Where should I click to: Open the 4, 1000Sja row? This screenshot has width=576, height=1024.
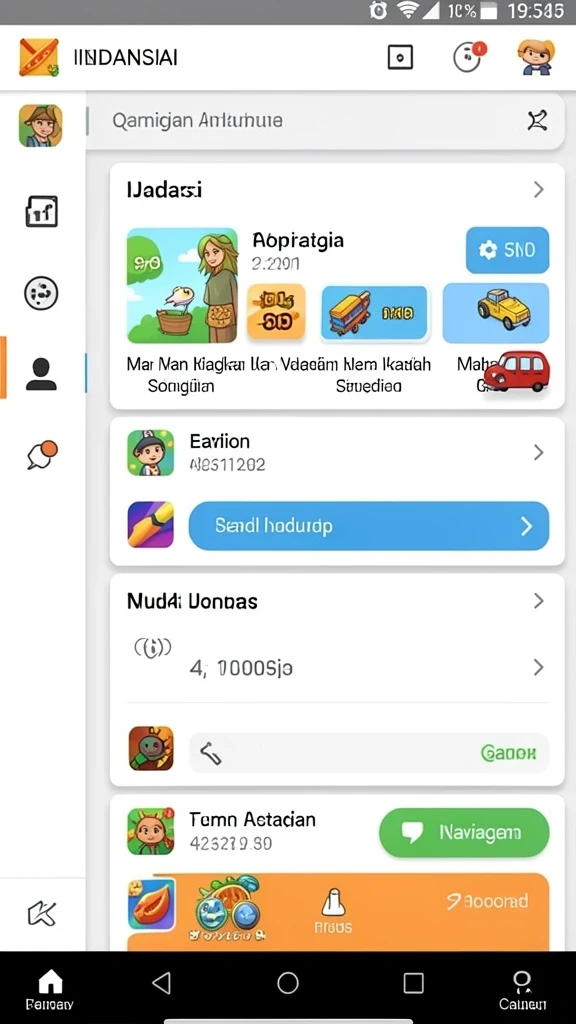click(337, 667)
